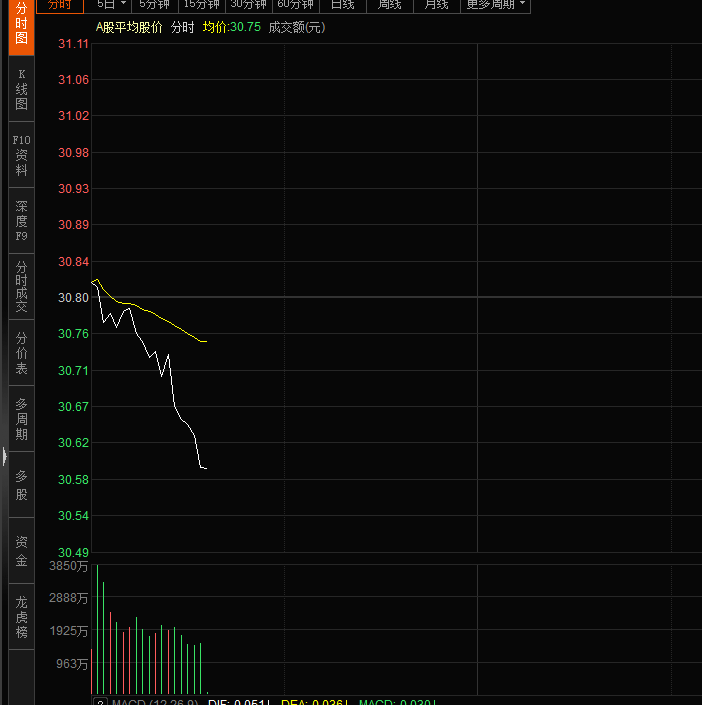Show the 月线 monthly chart
Viewport: 702px width, 705px height.
(x=436, y=5)
